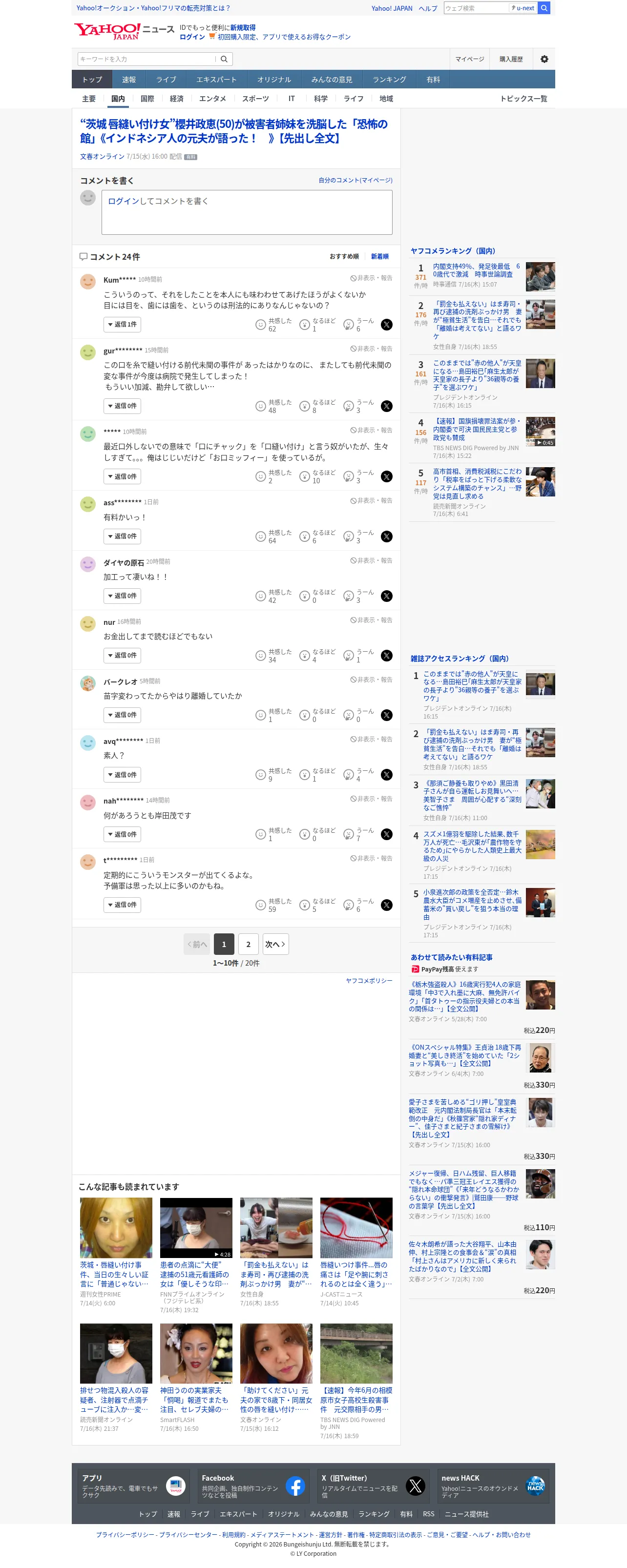Open the Facebook footer banner
This screenshot has width=627, height=1568.
pyautogui.click(x=253, y=1486)
